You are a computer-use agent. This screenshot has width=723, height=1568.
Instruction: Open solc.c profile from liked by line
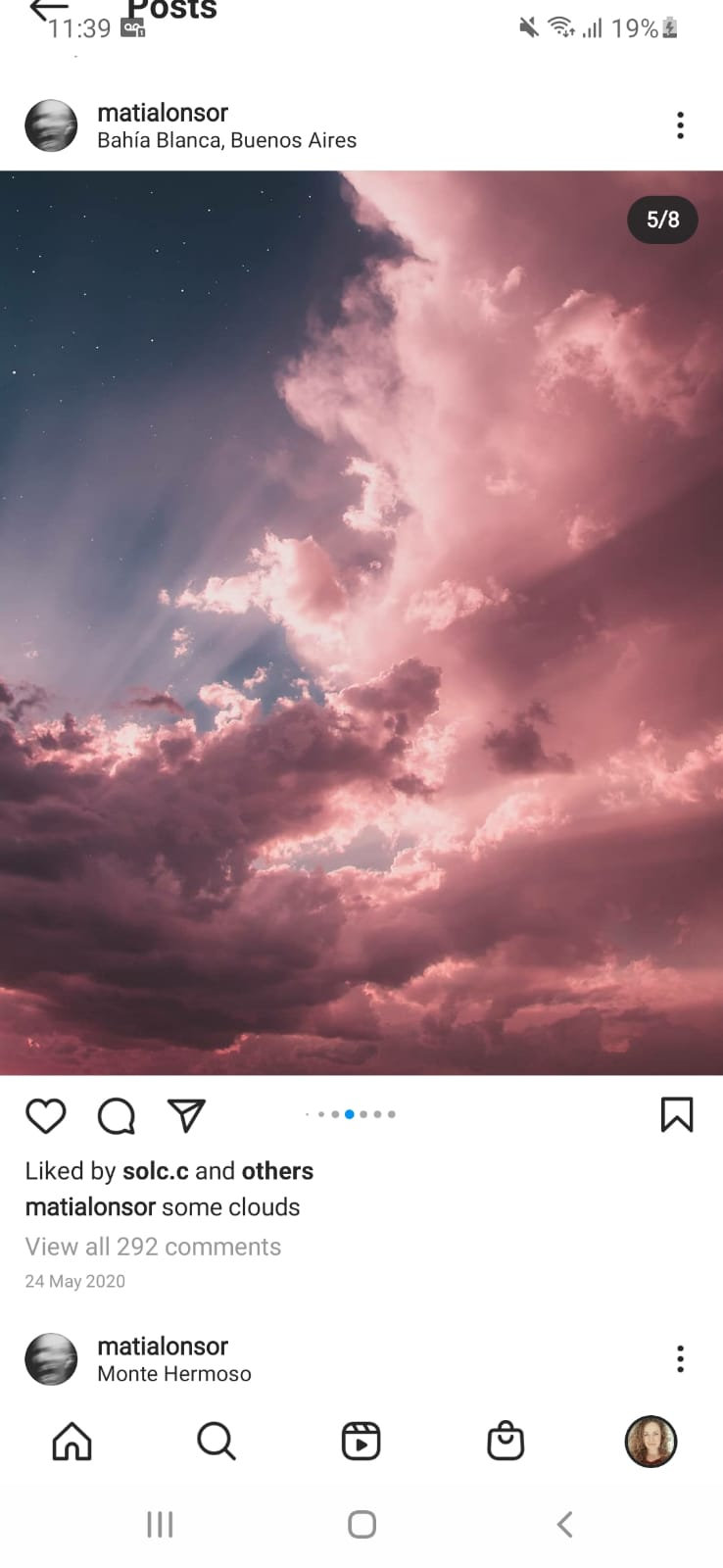click(156, 1171)
